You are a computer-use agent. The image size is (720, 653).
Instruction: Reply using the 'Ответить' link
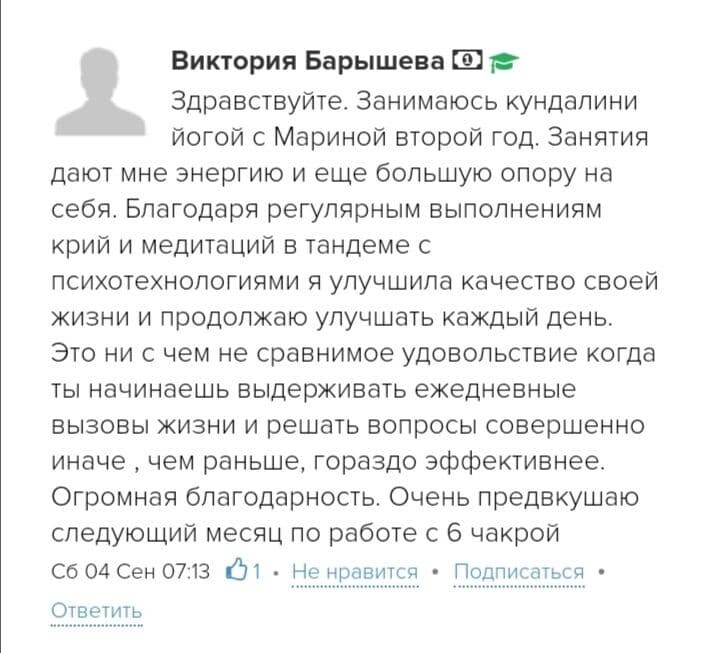(96, 611)
